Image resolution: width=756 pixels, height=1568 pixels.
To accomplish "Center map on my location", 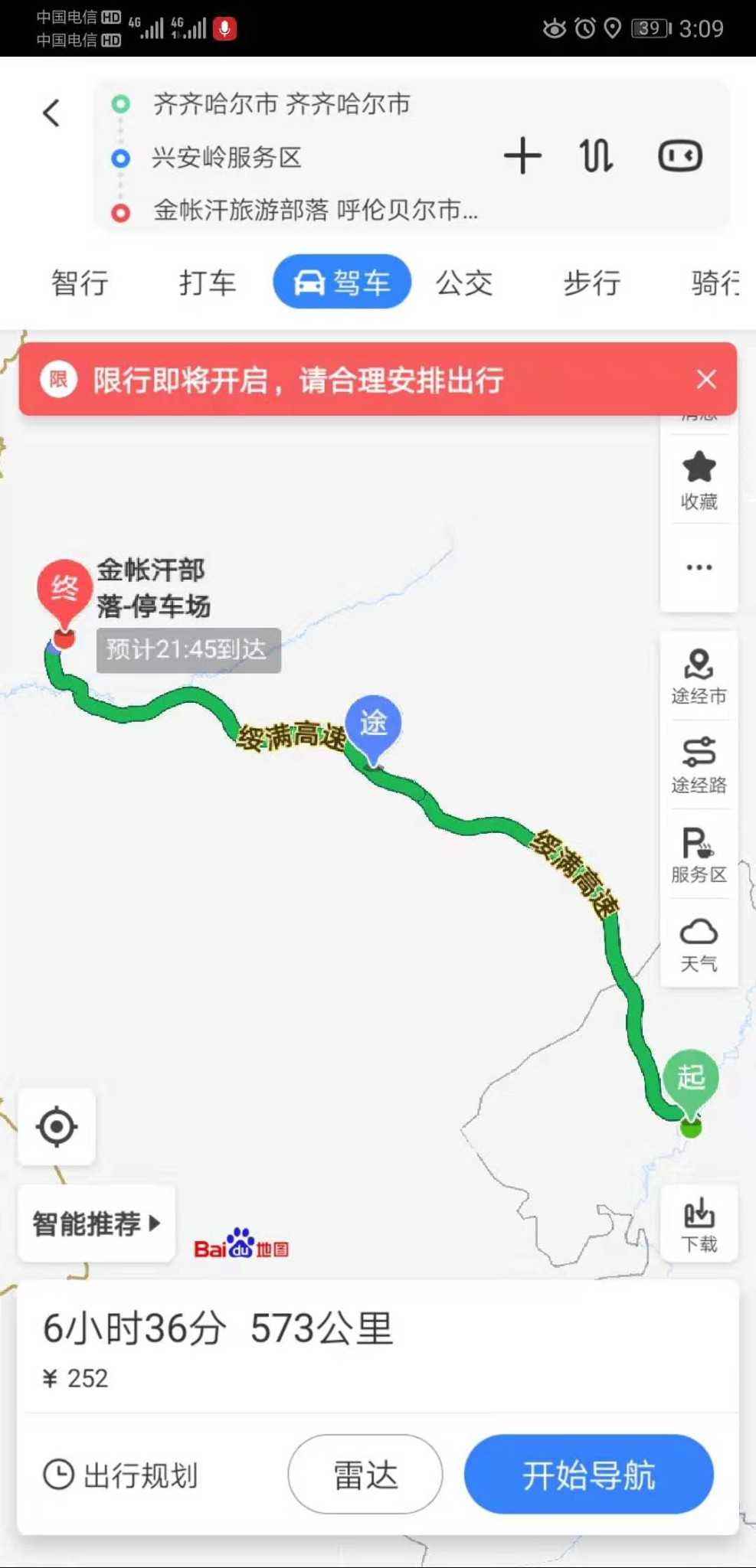I will pyautogui.click(x=57, y=1127).
